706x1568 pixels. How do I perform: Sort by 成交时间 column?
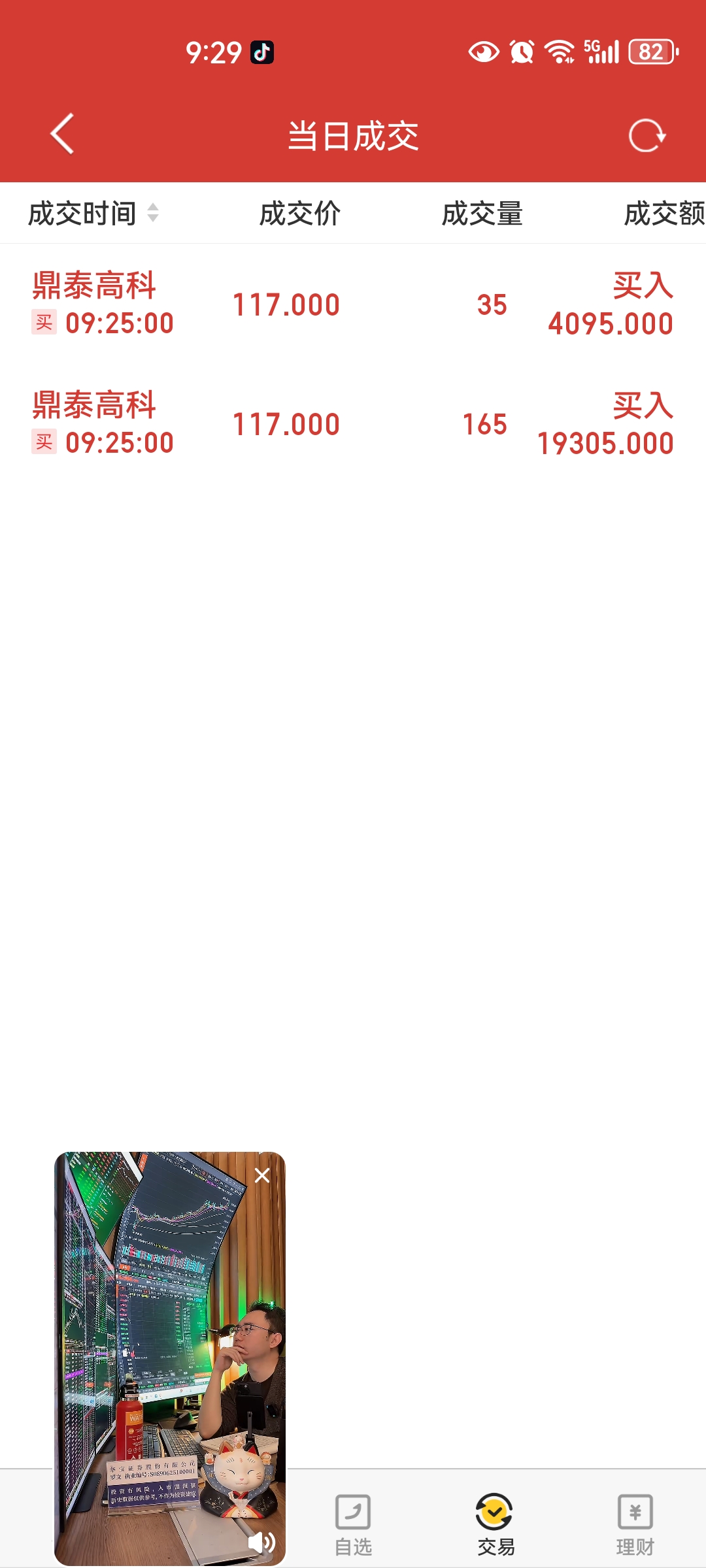(x=93, y=214)
